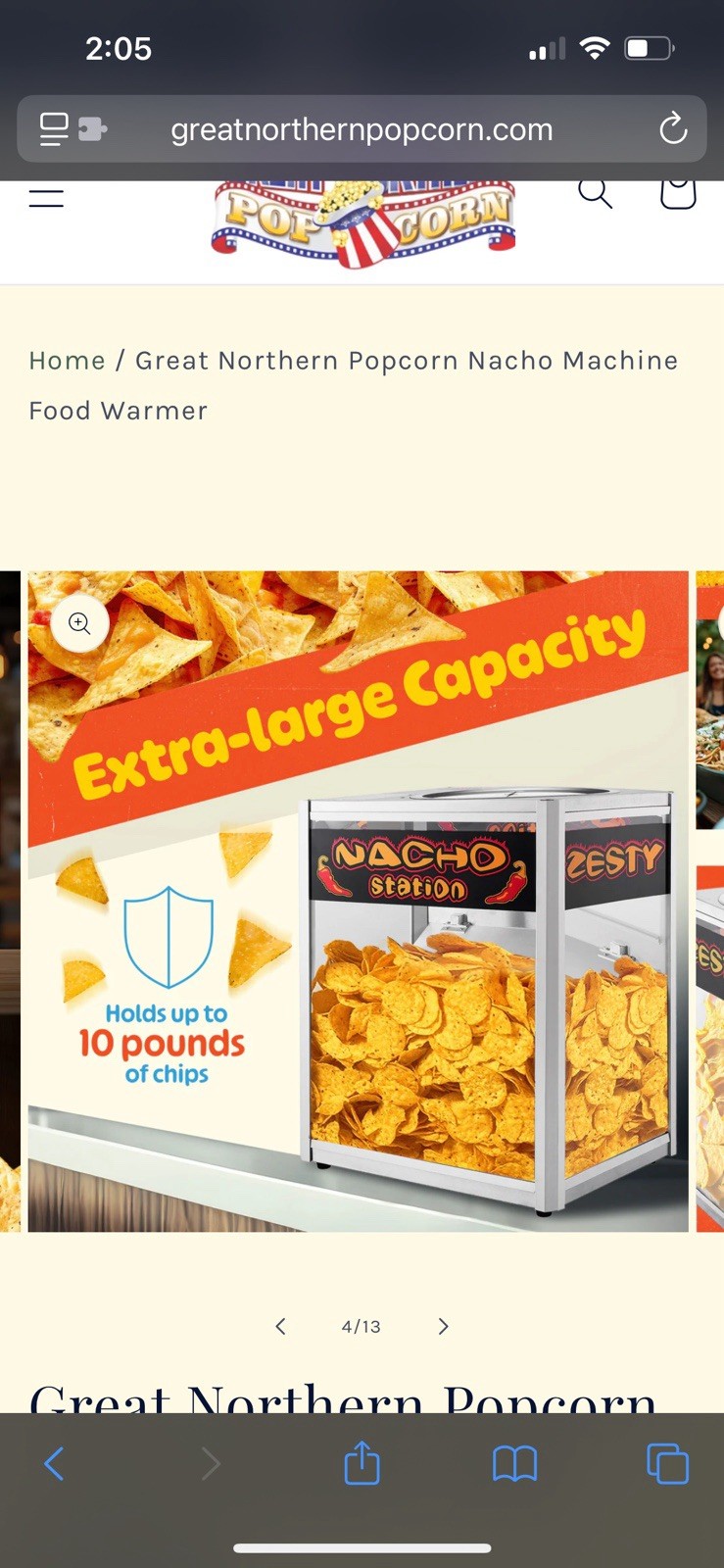Open the site search

pyautogui.click(x=595, y=193)
